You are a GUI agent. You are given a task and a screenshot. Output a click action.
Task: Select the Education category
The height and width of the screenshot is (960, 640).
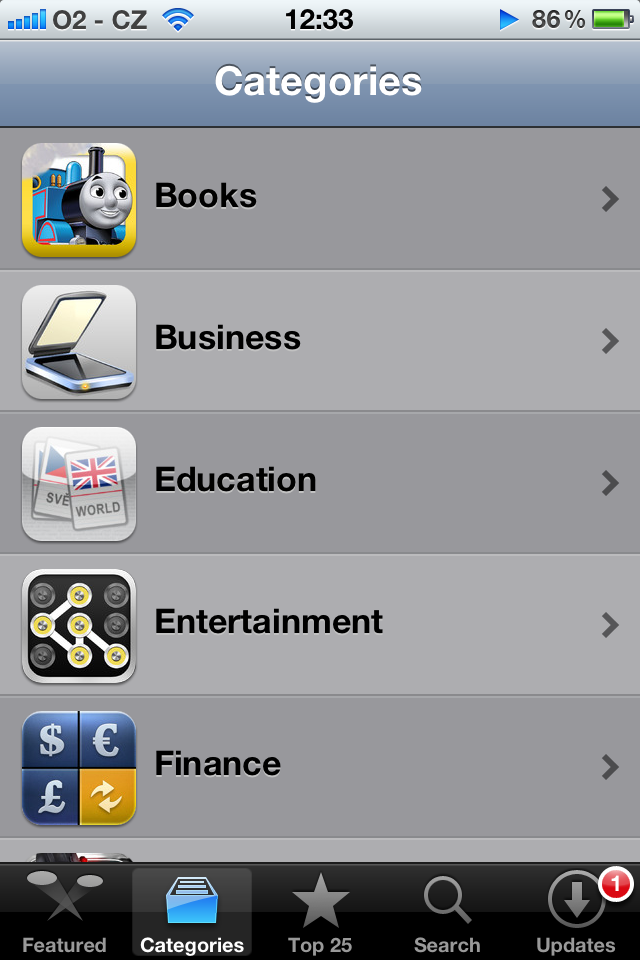click(x=320, y=482)
